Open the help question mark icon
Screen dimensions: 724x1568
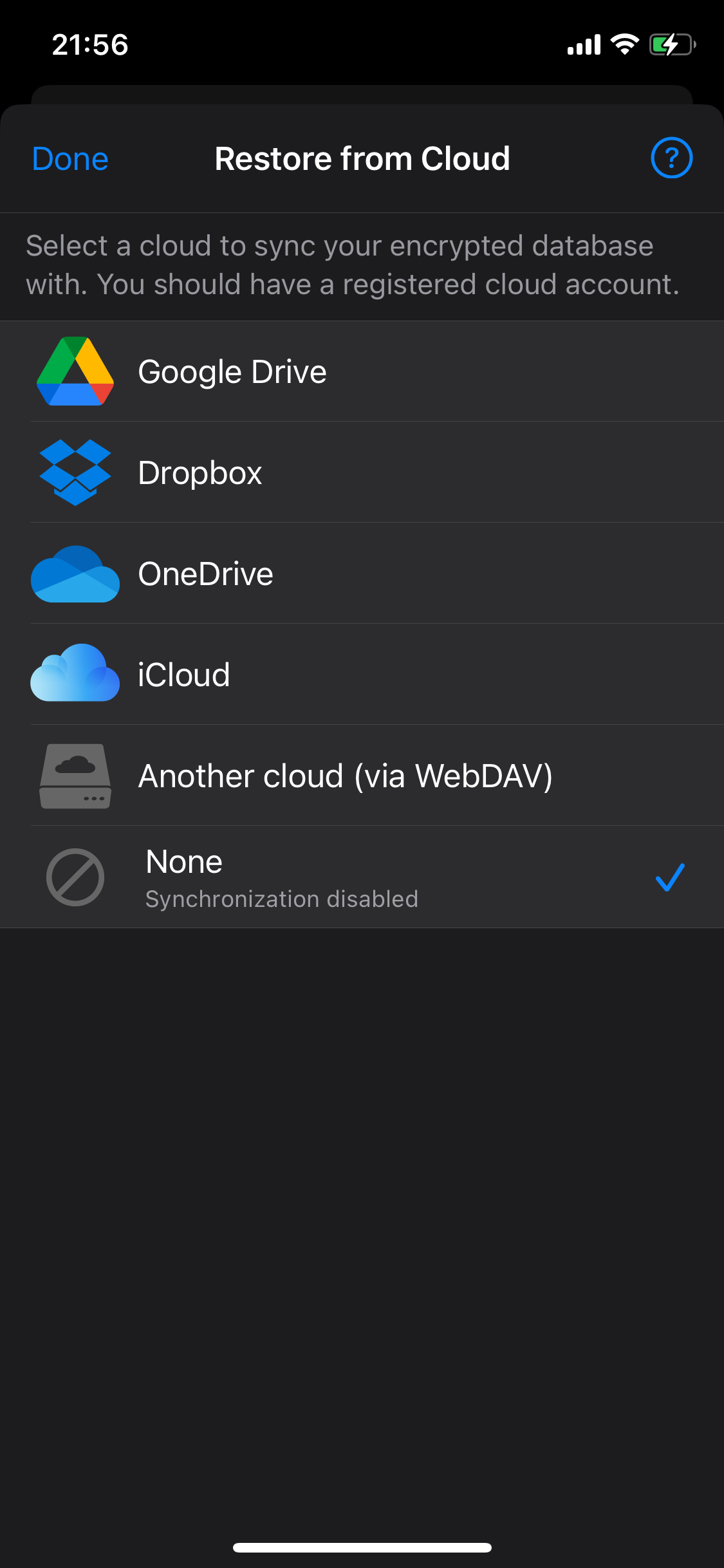tap(671, 158)
